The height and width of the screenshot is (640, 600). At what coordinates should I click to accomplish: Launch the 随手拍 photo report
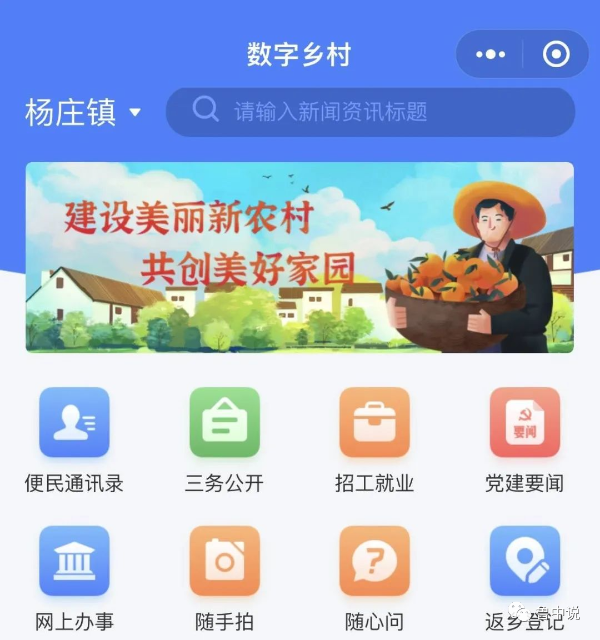[225, 561]
